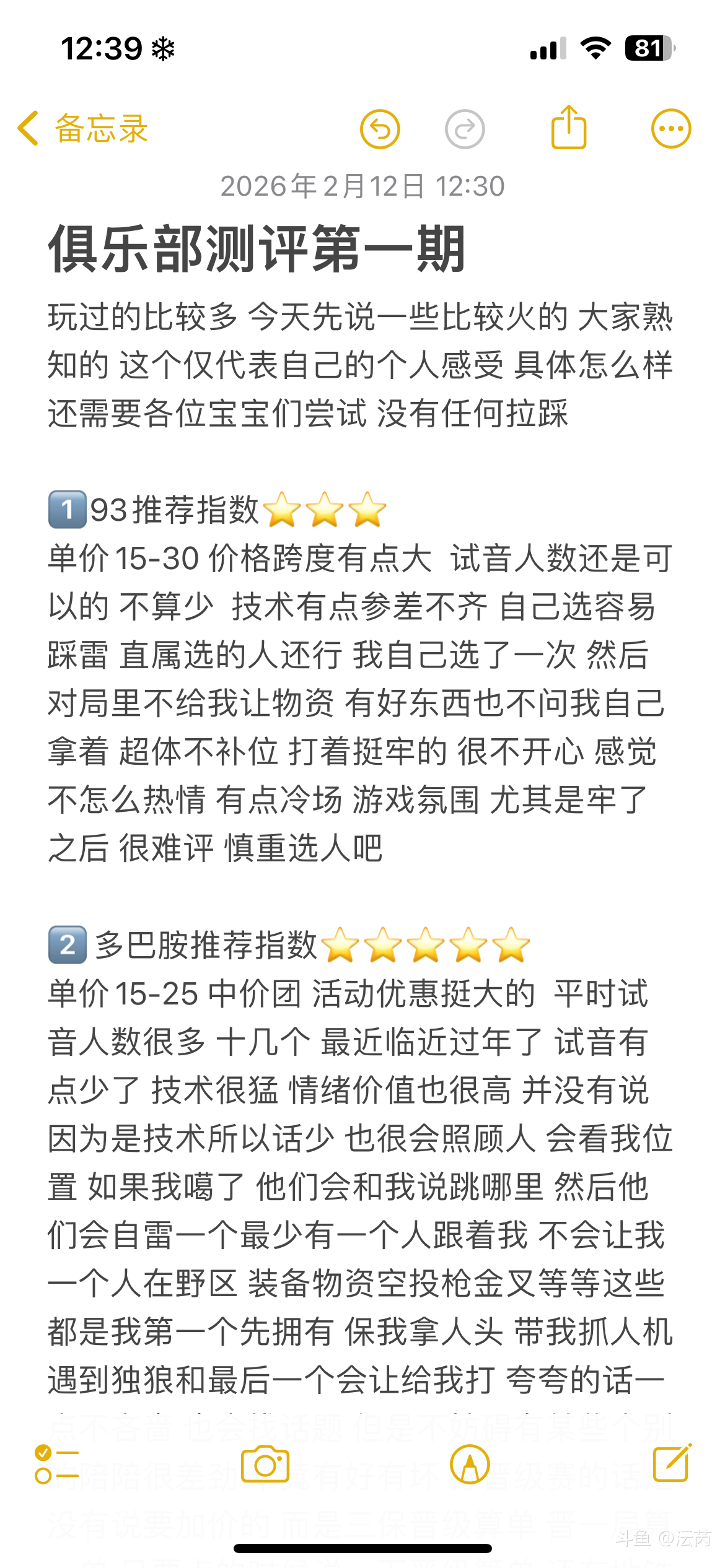Redo the last undone edit
The height and width of the screenshot is (1568, 725).
pos(465,129)
